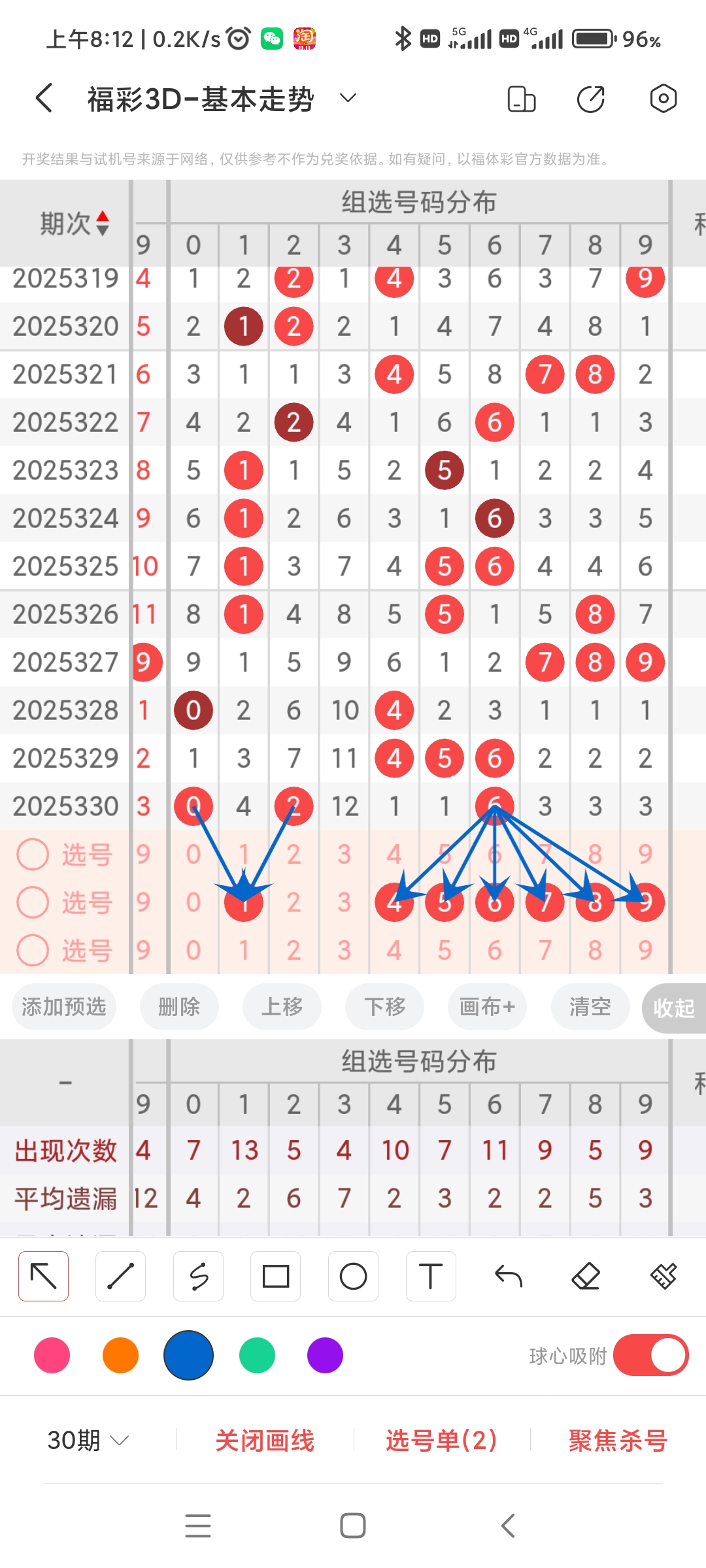
Task: Select the rectangle drawing tool
Action: click(275, 1275)
